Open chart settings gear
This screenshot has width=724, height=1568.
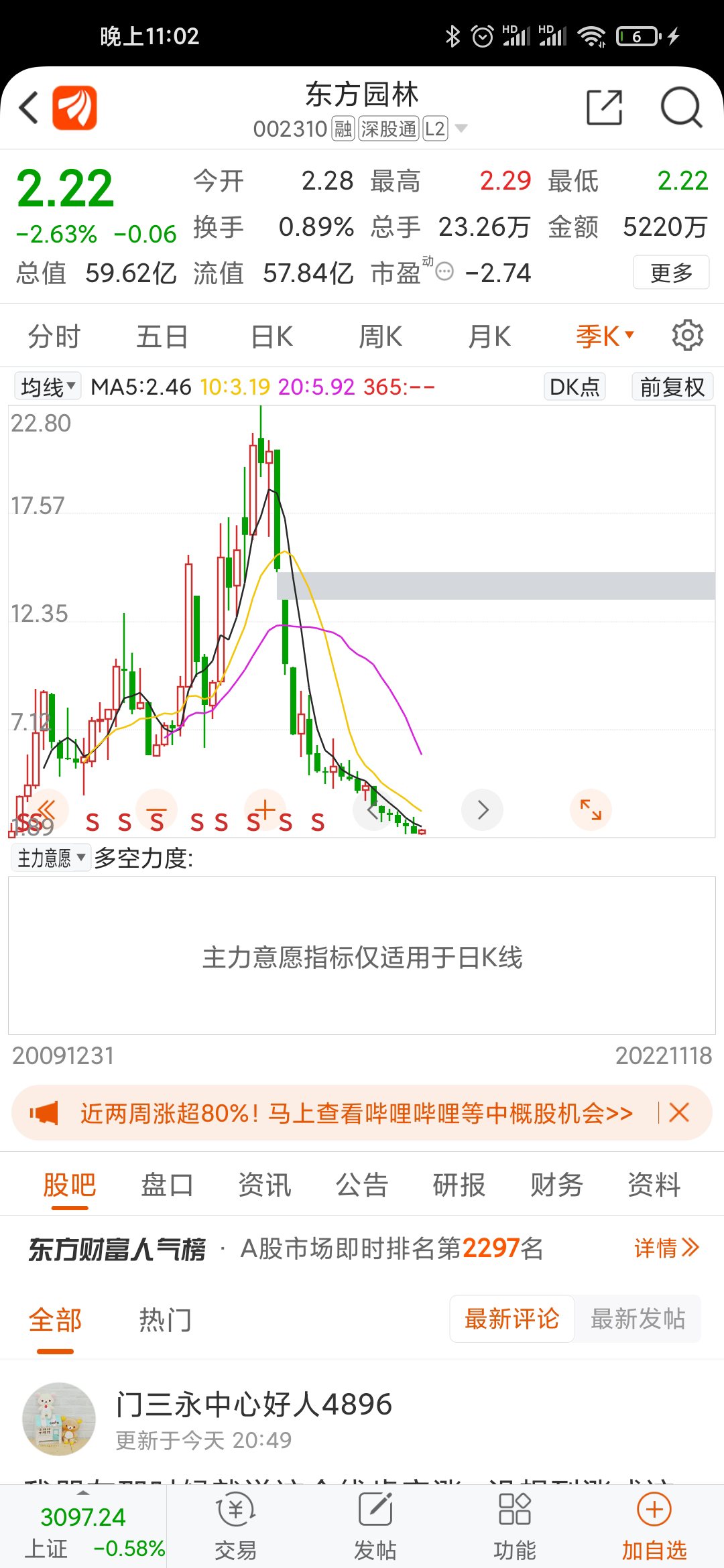click(687, 335)
